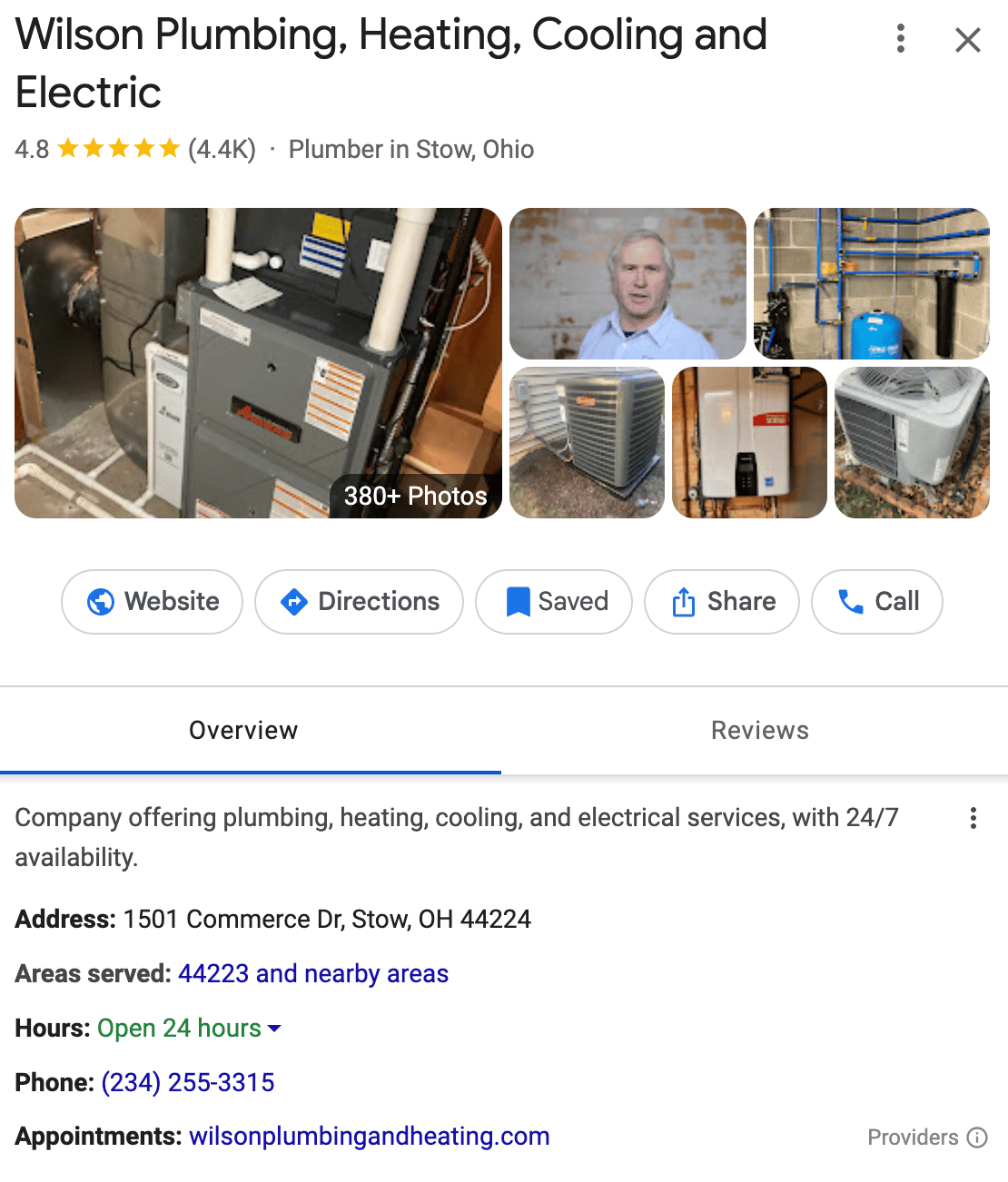Select the Overview tab

click(x=243, y=731)
